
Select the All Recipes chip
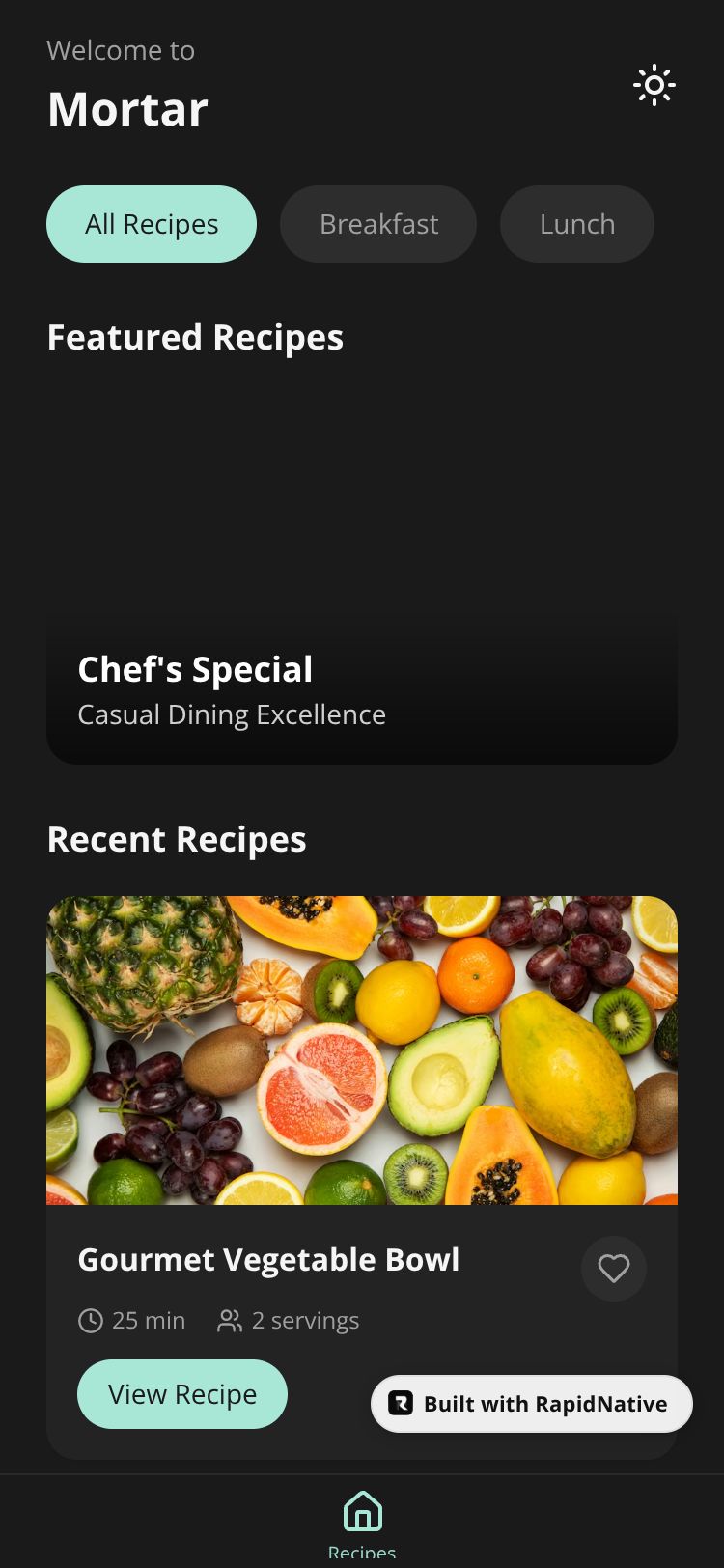[152, 224]
